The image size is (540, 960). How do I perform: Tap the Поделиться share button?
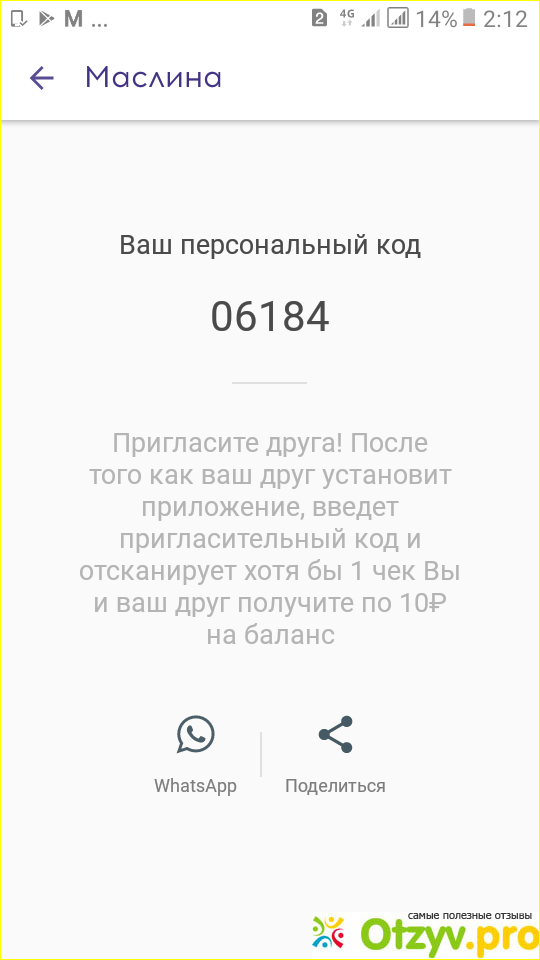tap(336, 755)
